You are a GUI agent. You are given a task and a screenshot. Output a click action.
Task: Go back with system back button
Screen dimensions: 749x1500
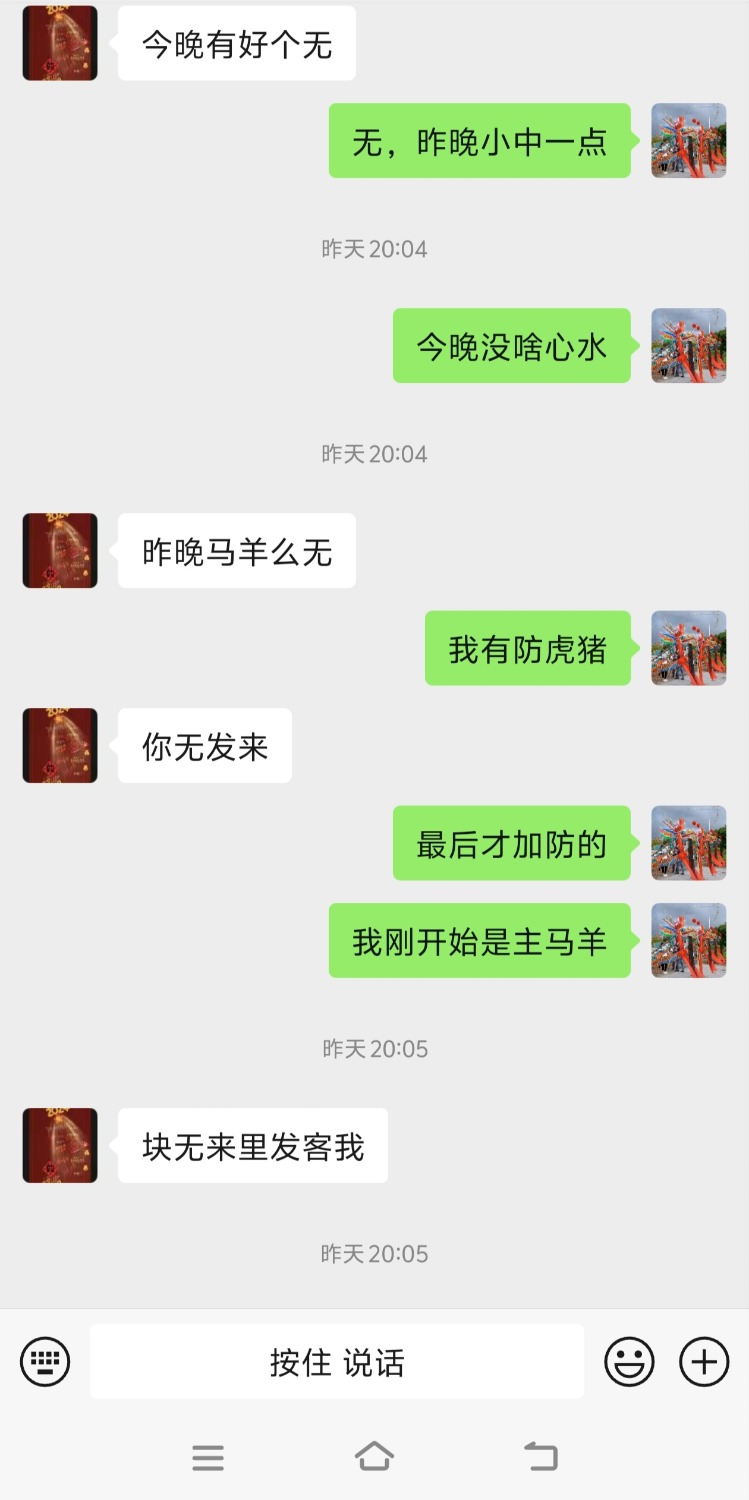(541, 1456)
